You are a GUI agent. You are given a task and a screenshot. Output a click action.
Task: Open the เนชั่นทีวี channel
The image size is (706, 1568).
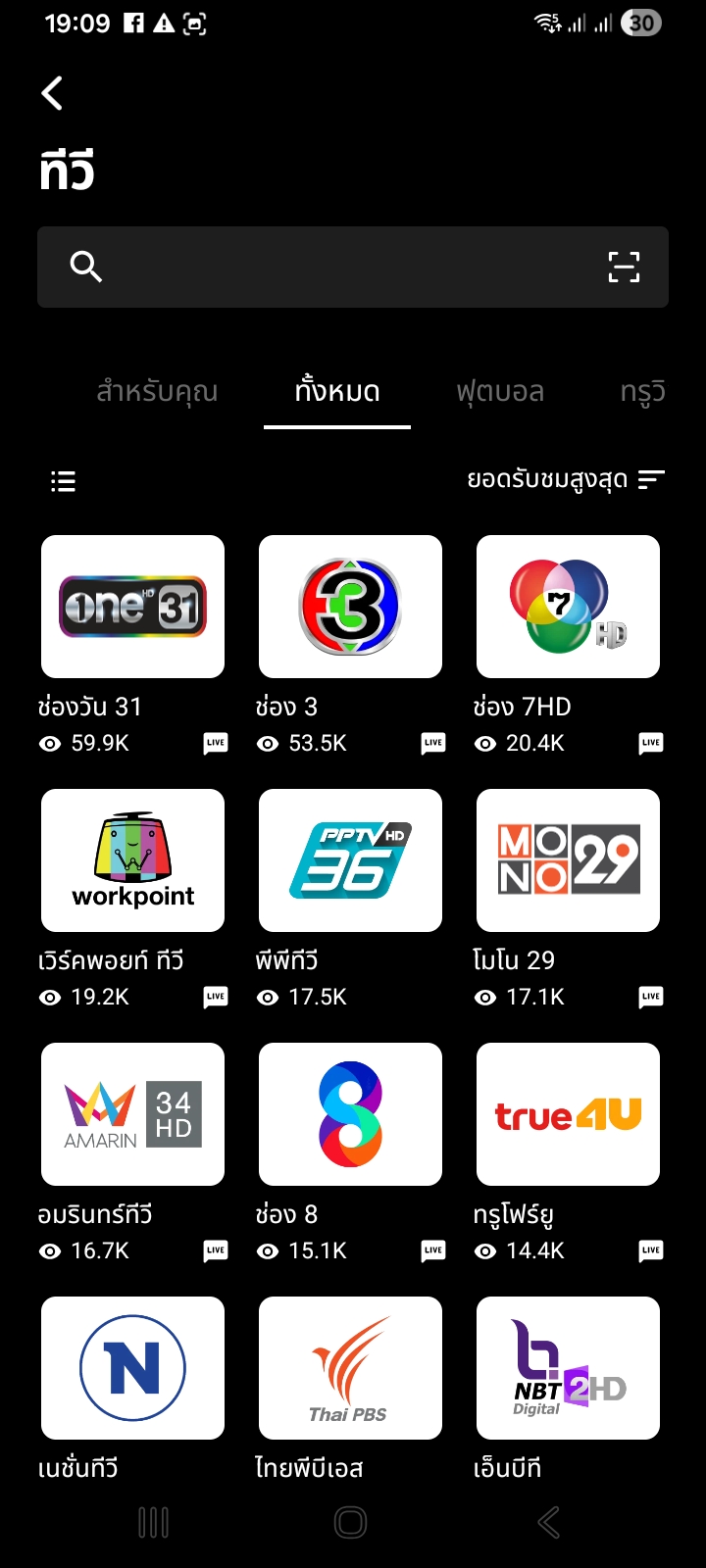coord(133,1368)
